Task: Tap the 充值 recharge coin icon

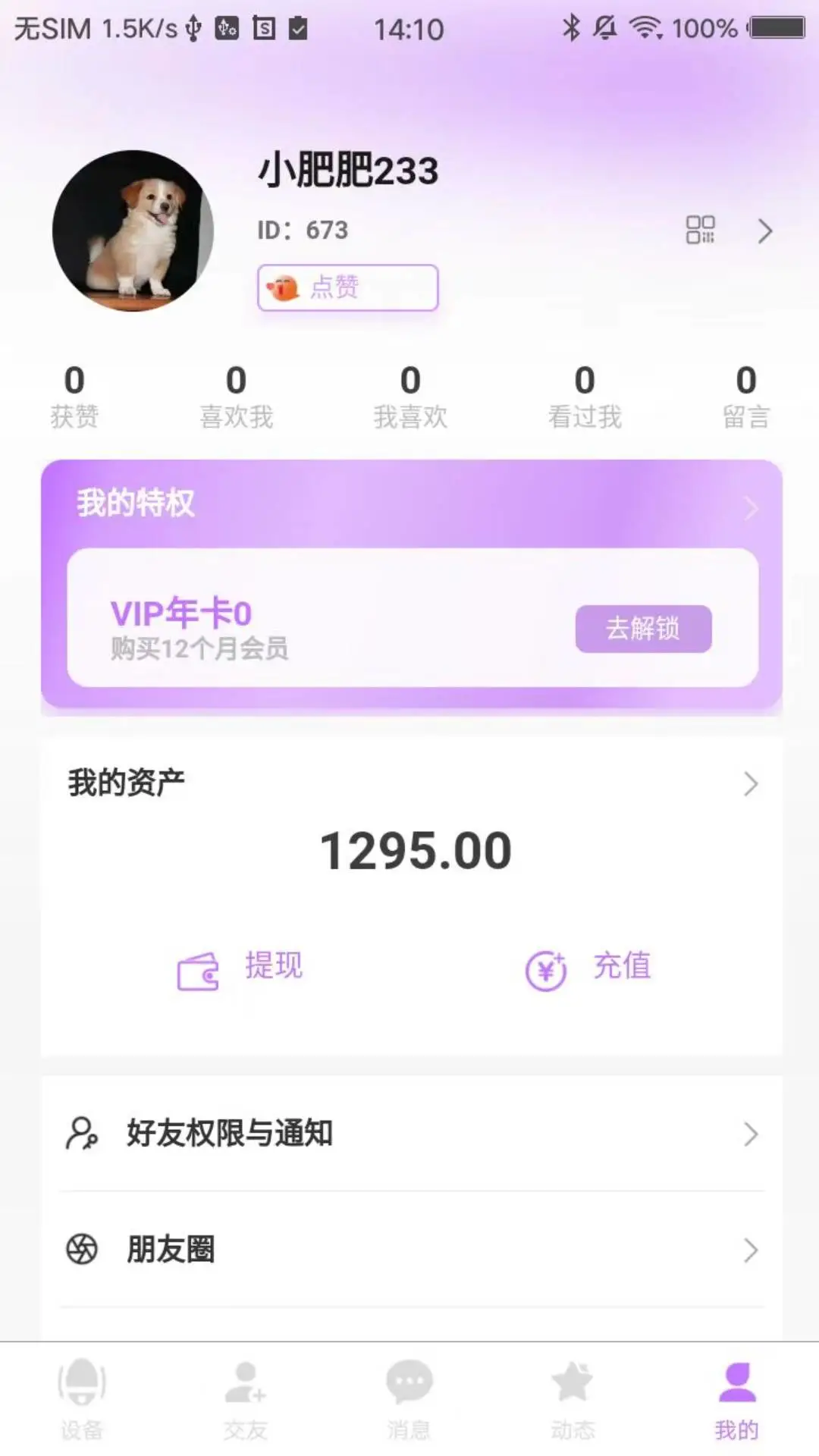Action: tap(544, 969)
